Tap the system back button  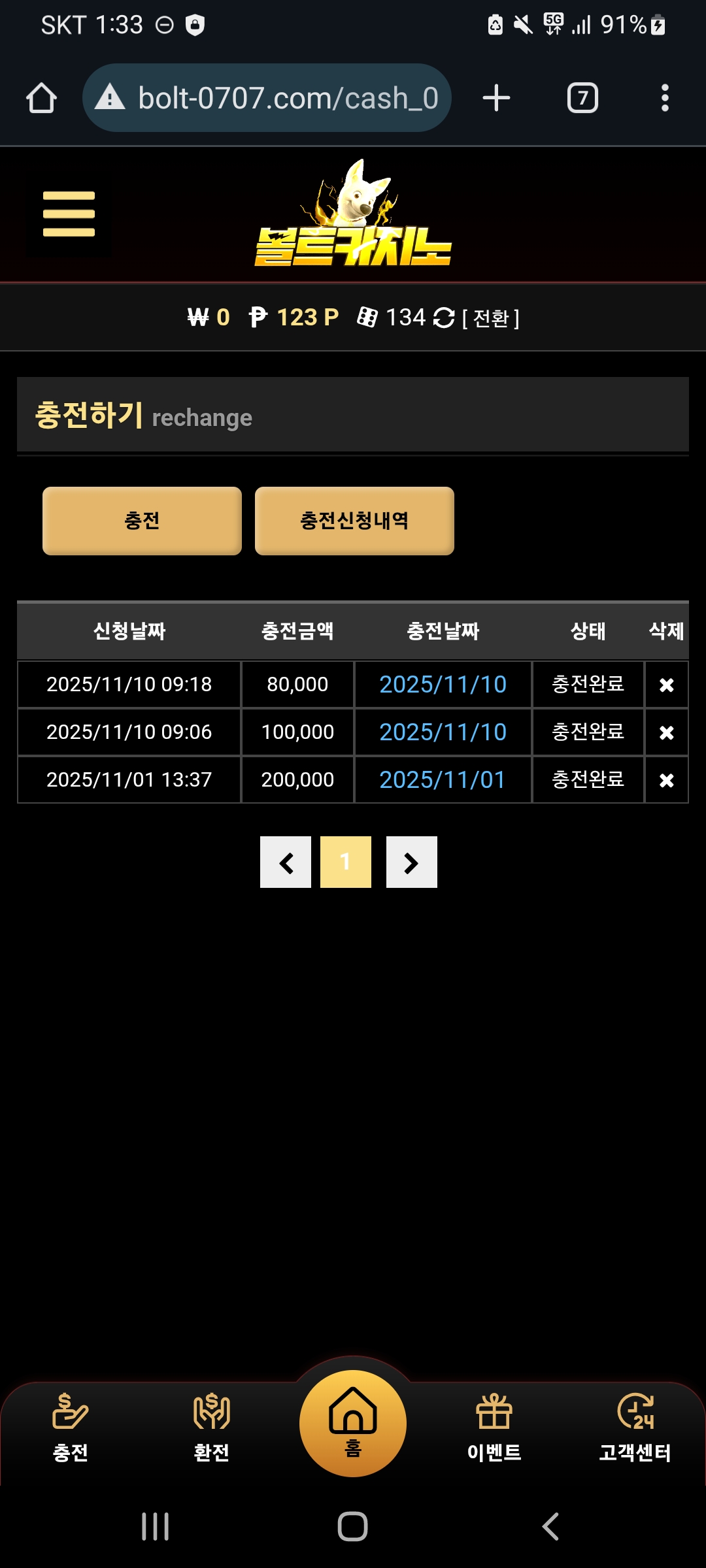550,1527
